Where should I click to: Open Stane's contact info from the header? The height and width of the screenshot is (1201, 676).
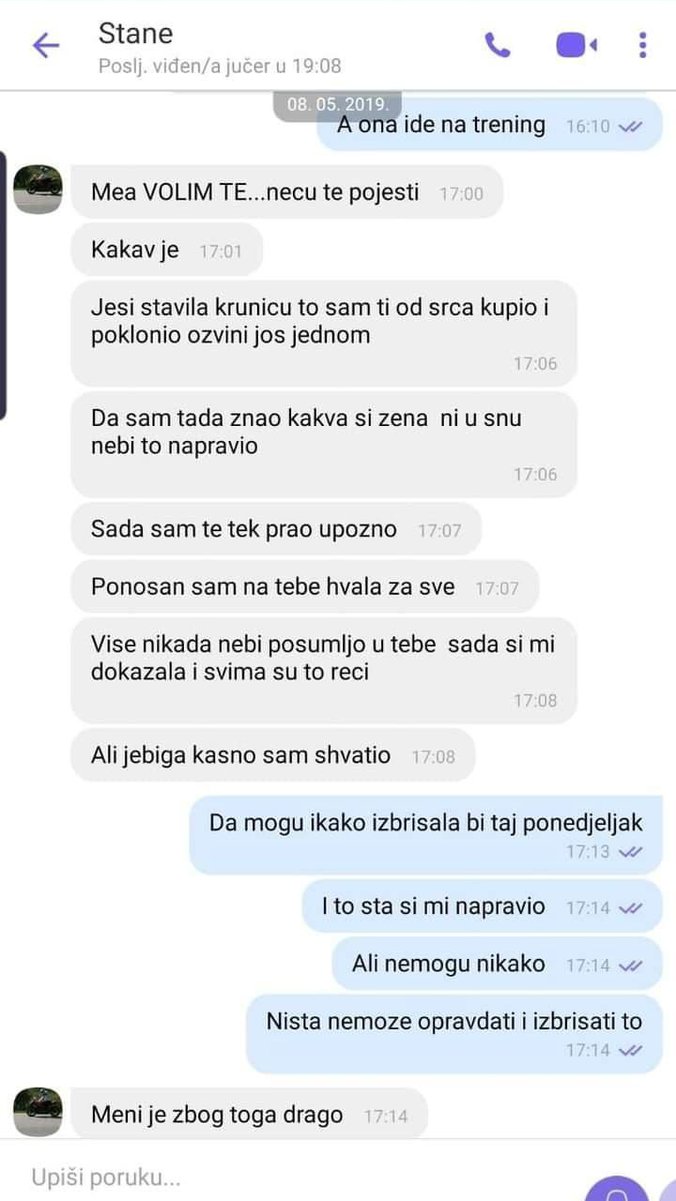(220, 47)
